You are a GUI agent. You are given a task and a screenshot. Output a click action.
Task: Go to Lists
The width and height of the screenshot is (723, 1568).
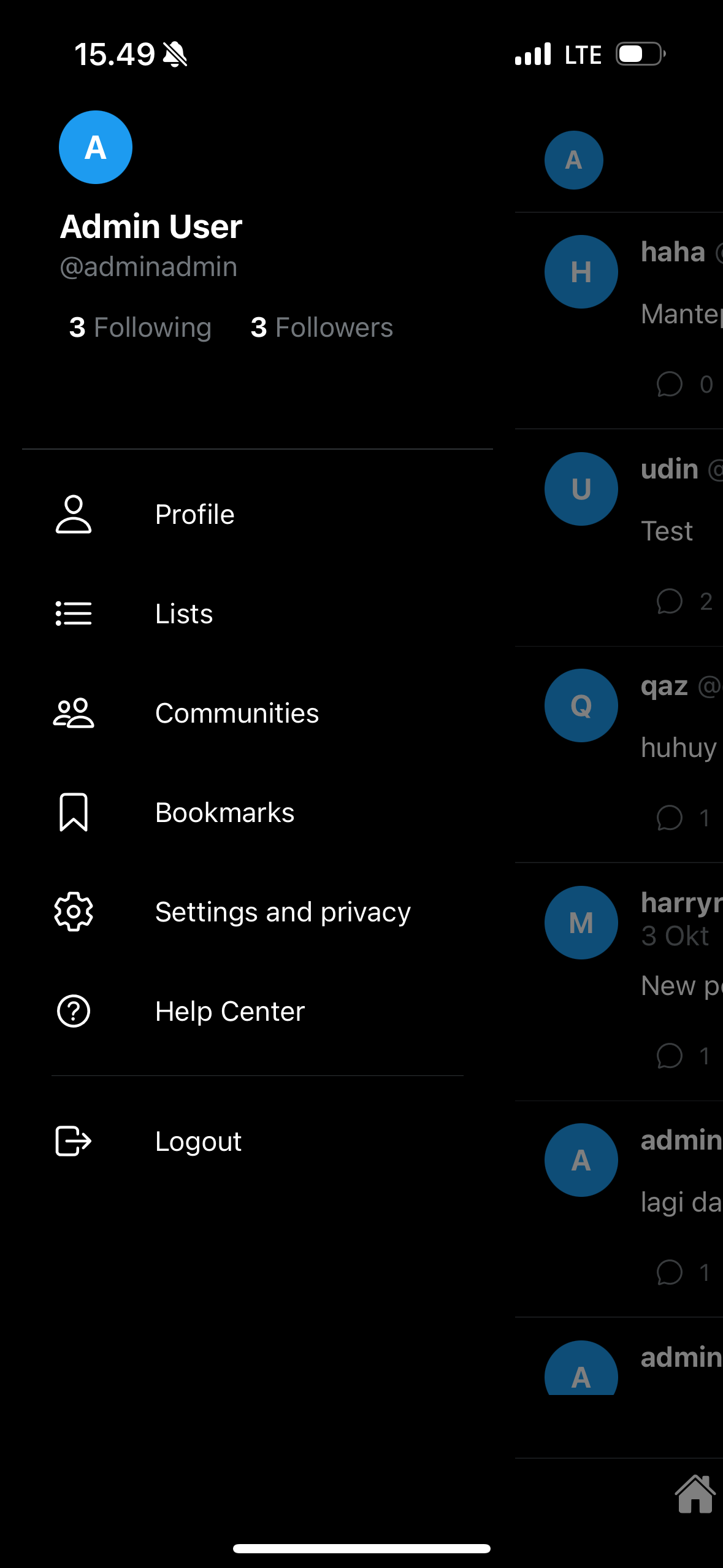pos(184,613)
